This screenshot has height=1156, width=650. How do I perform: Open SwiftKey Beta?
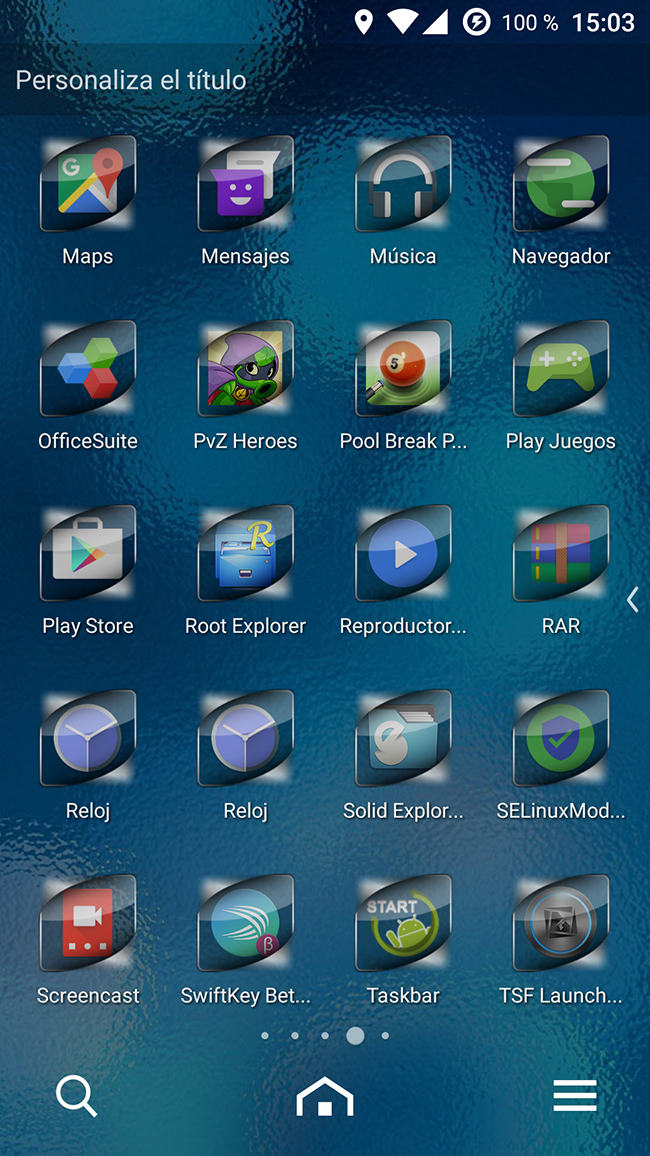(245, 925)
